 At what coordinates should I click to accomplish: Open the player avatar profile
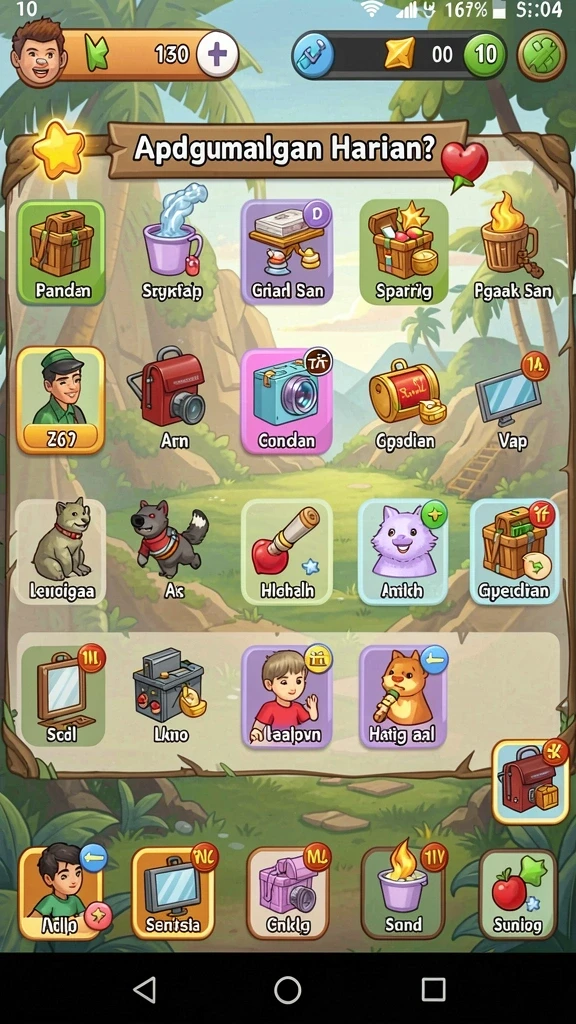pyautogui.click(x=39, y=52)
